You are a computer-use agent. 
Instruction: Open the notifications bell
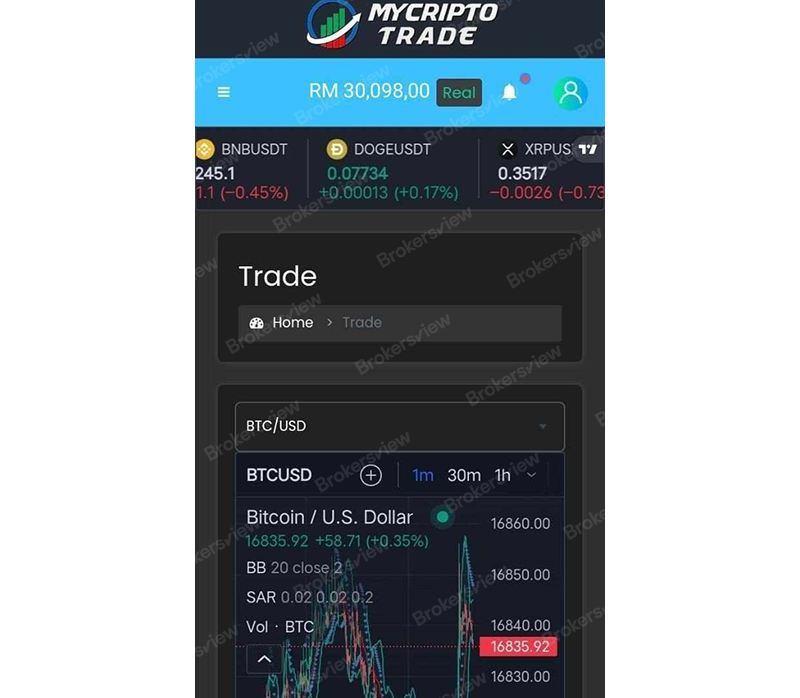pyautogui.click(x=509, y=93)
